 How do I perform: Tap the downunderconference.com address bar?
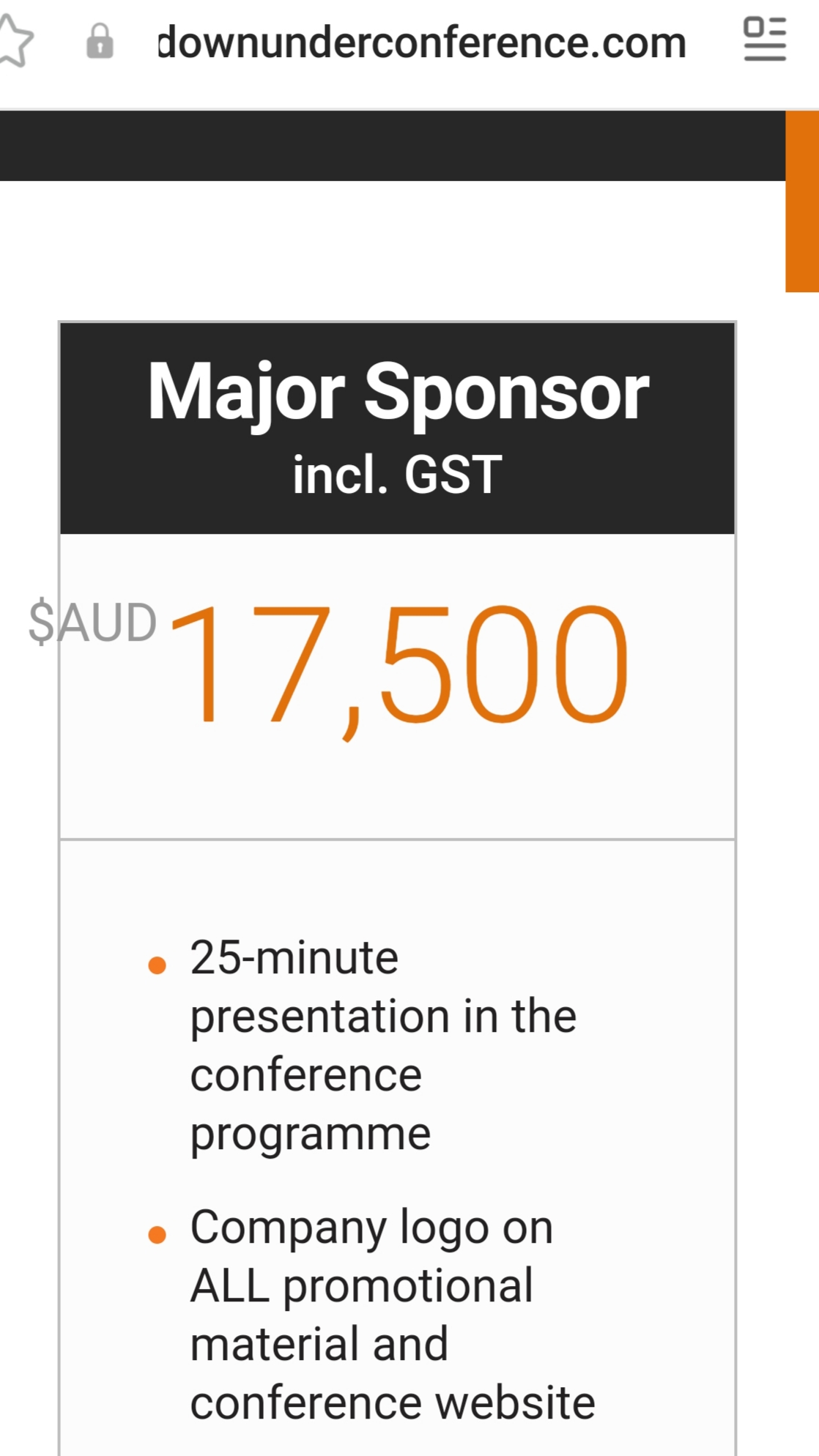[x=421, y=42]
